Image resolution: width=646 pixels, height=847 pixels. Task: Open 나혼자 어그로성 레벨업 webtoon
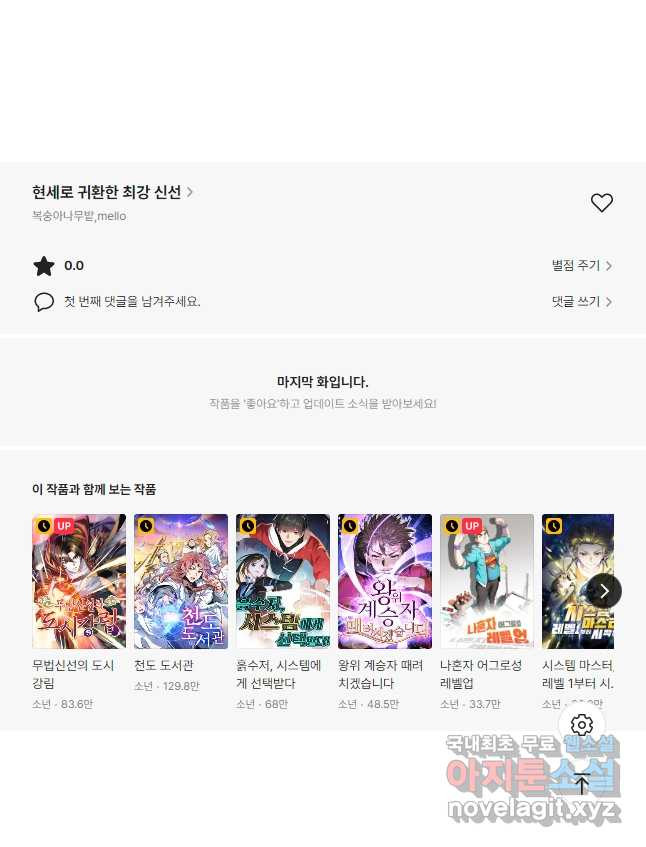tap(487, 582)
